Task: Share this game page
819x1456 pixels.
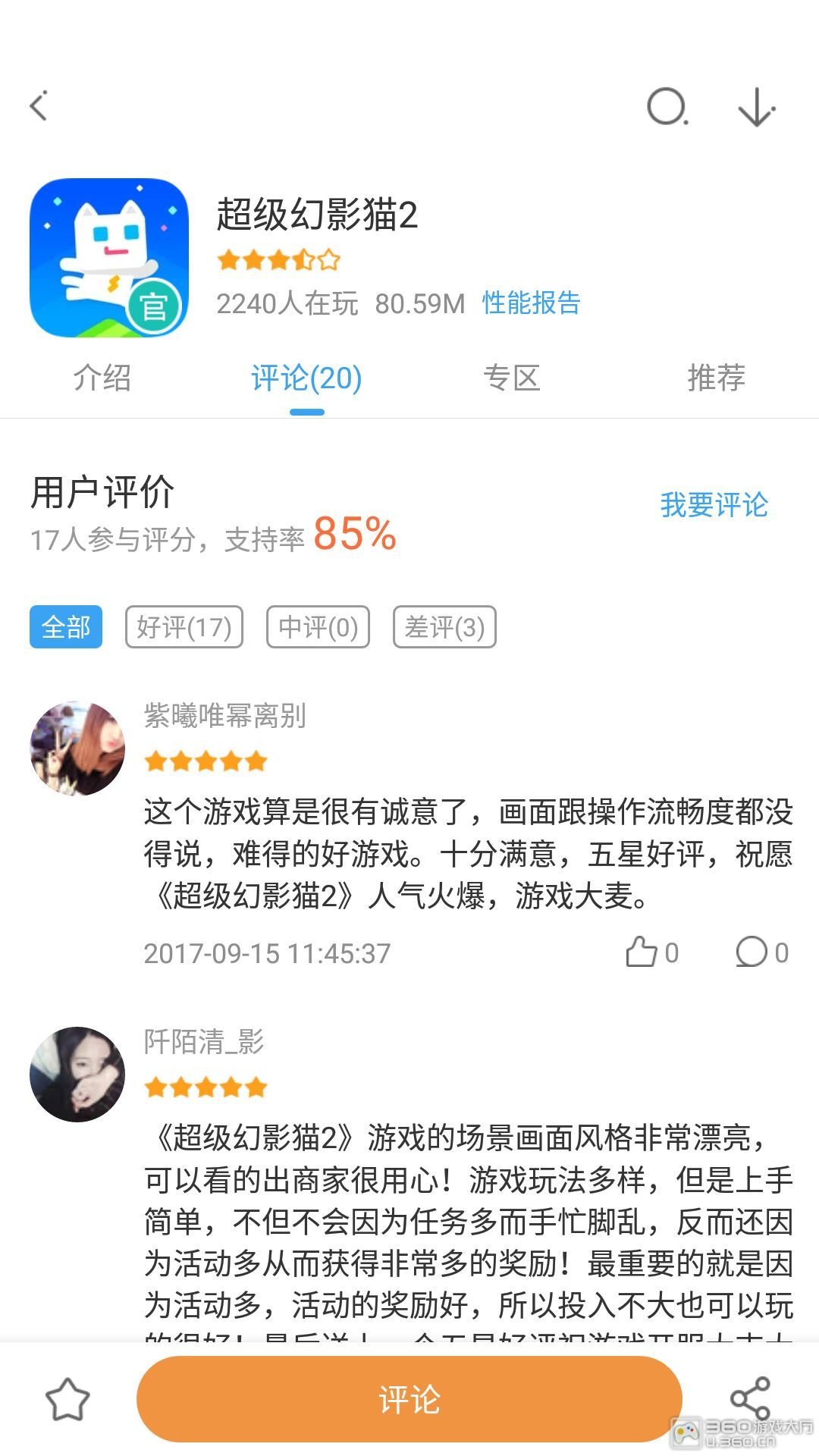Action: click(x=749, y=1399)
